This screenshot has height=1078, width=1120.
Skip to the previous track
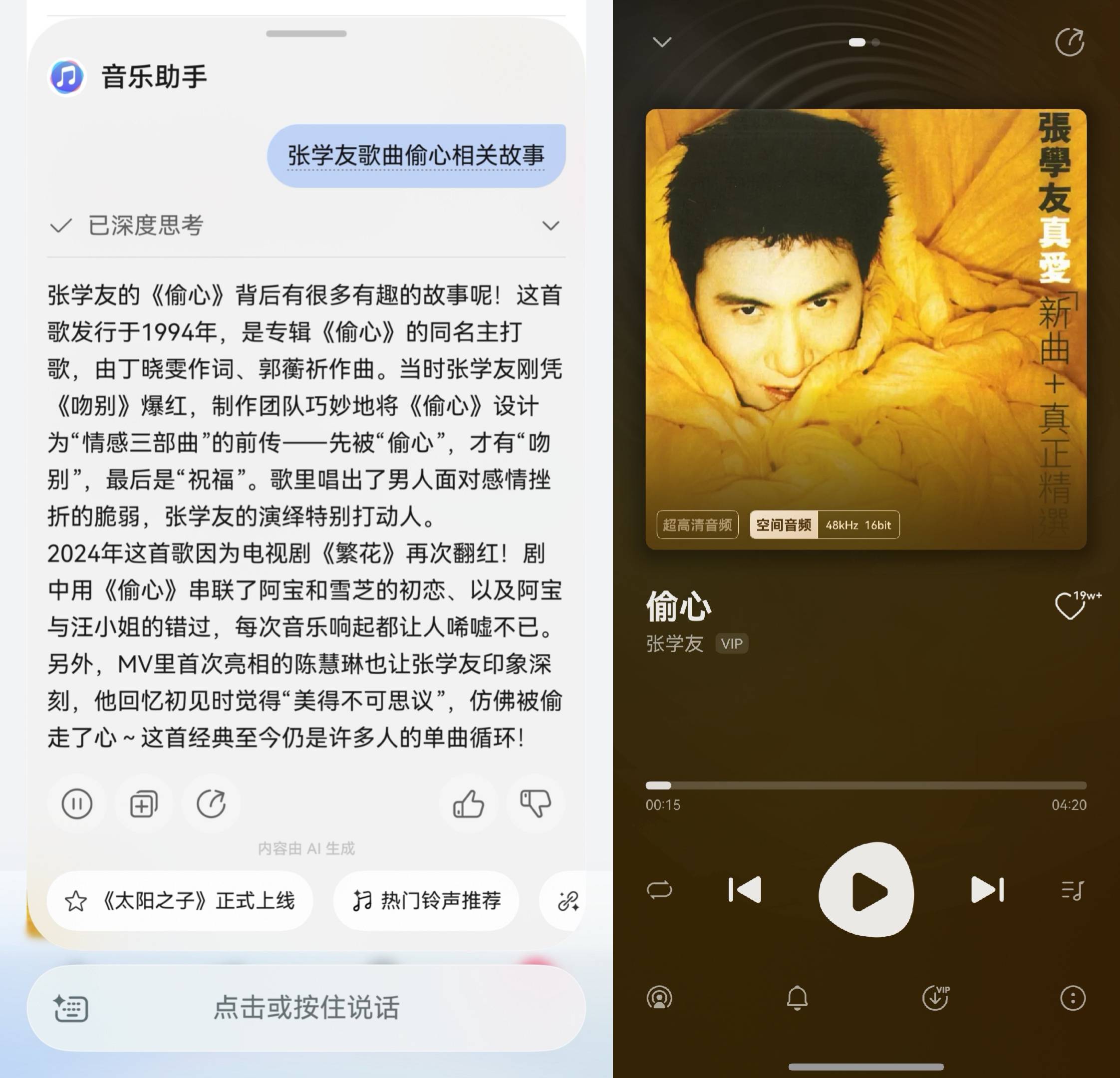pos(745,889)
